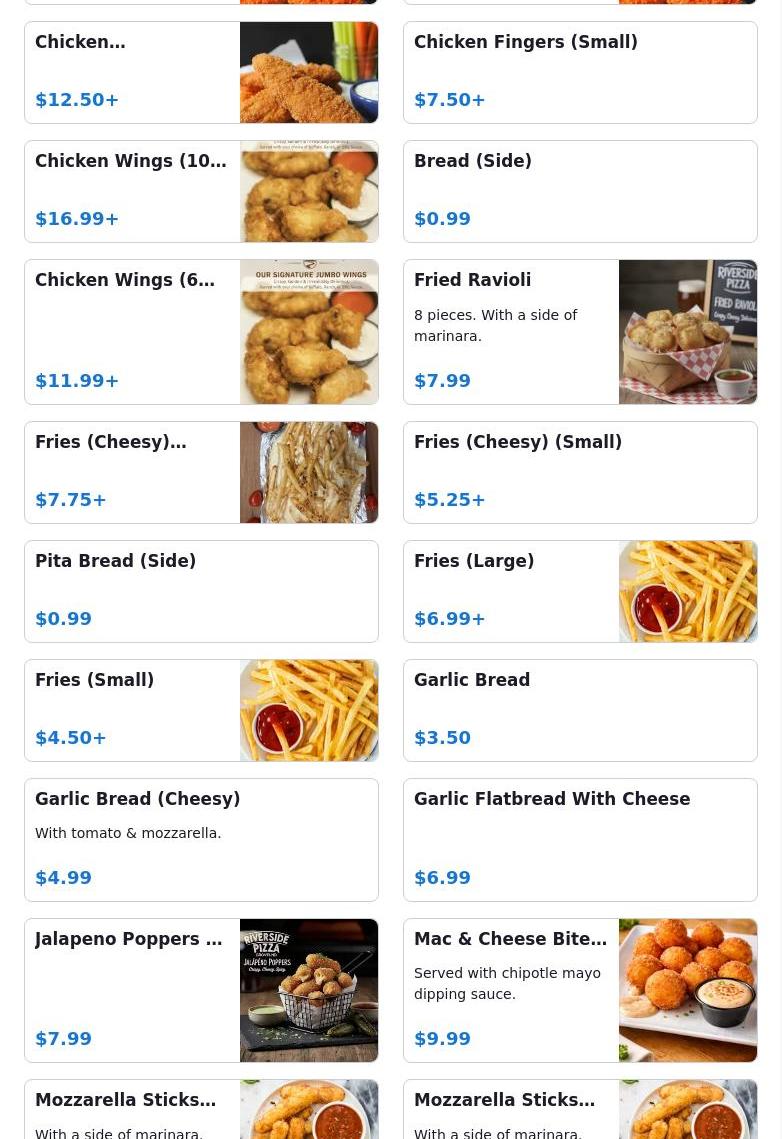The width and height of the screenshot is (782, 1139).
Task: Open the Chicken Fingers (Small) item
Action: click(580, 72)
